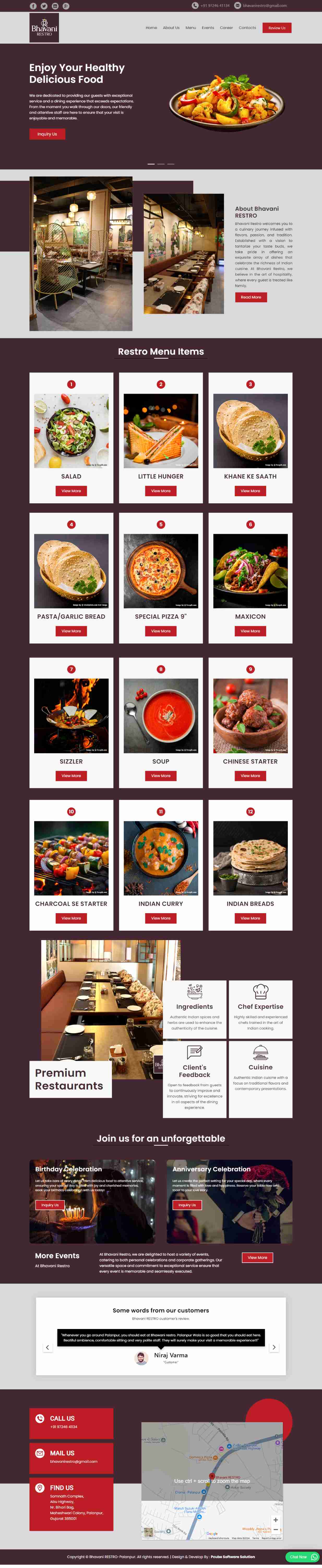This screenshot has height=1568, width=322.
Task: Open the Career page
Action: 226,28
